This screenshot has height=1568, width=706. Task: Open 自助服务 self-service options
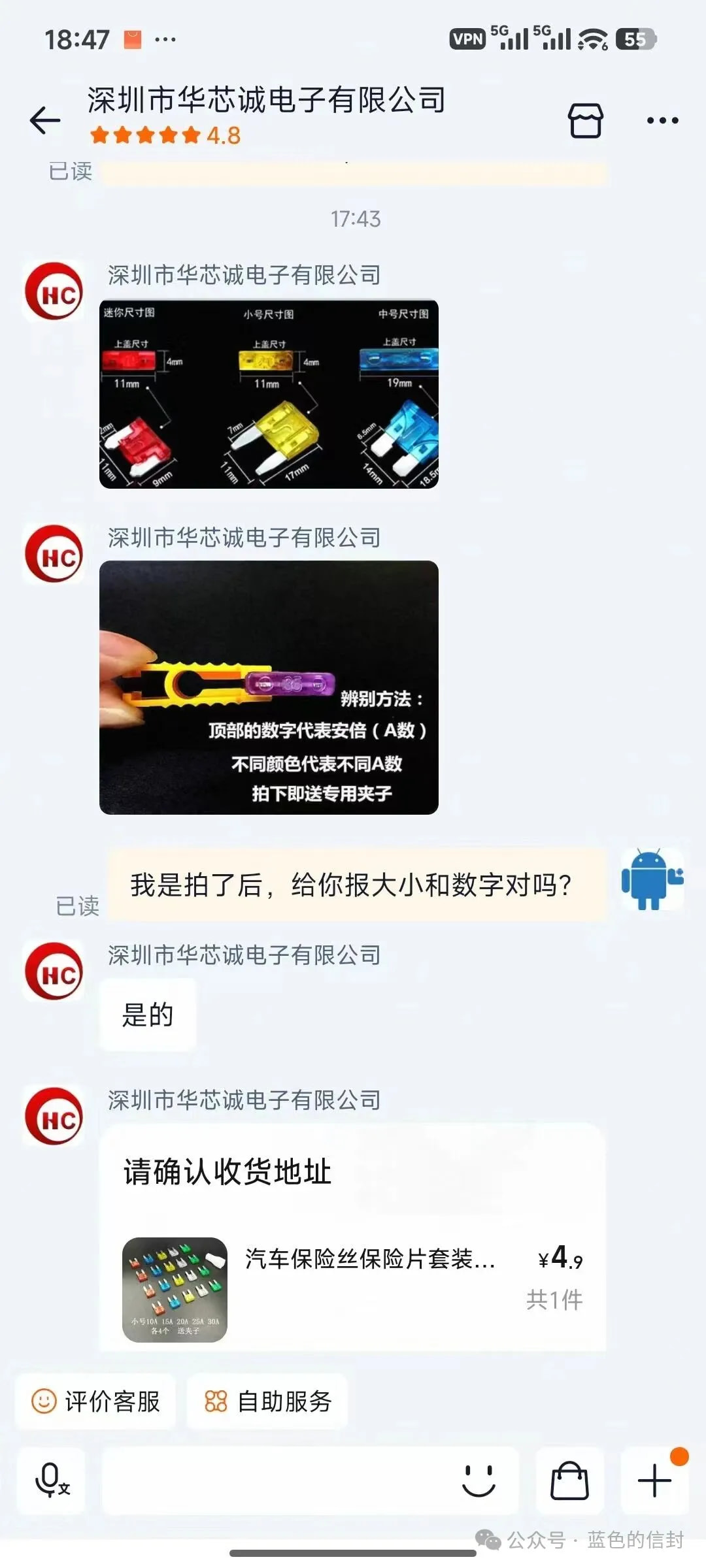(x=267, y=1401)
